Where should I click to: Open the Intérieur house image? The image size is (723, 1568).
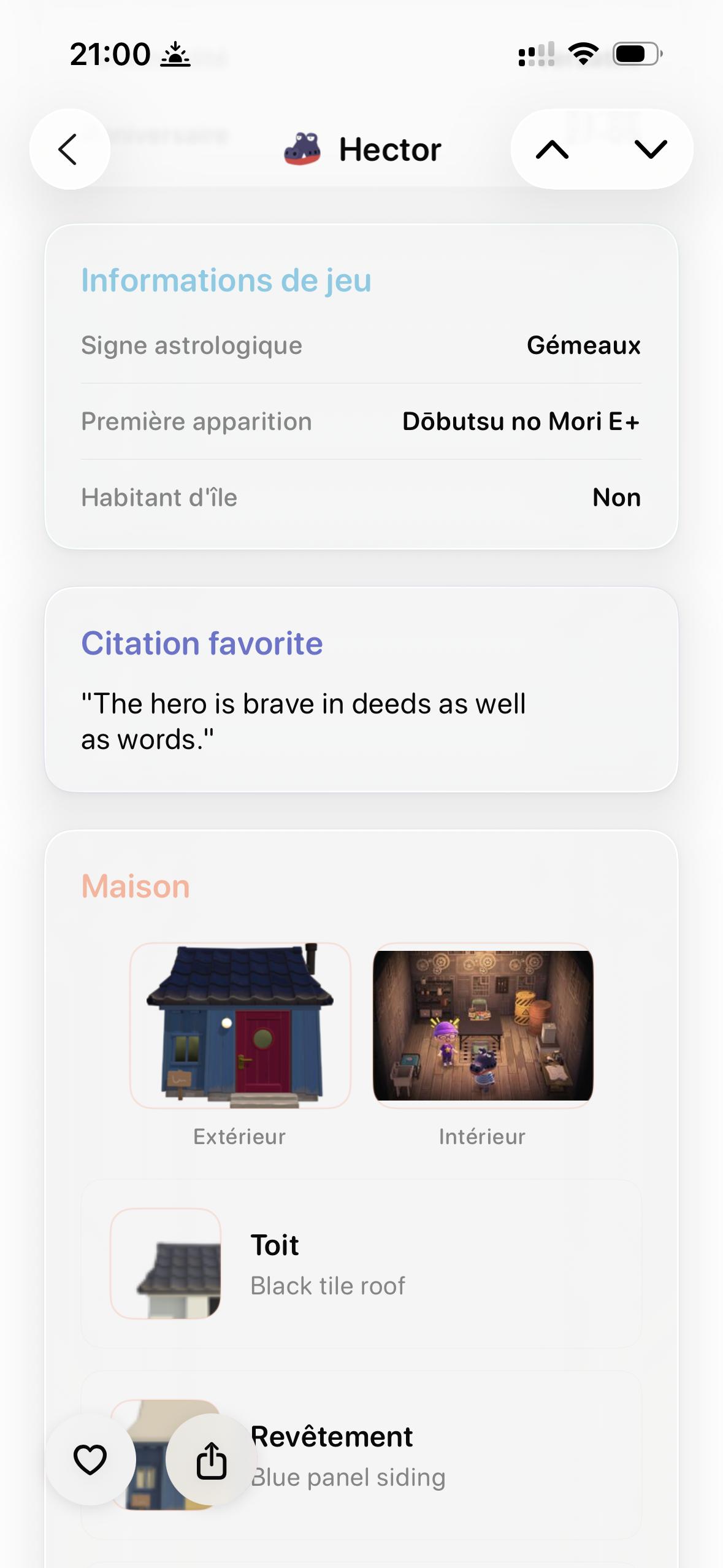(483, 1025)
